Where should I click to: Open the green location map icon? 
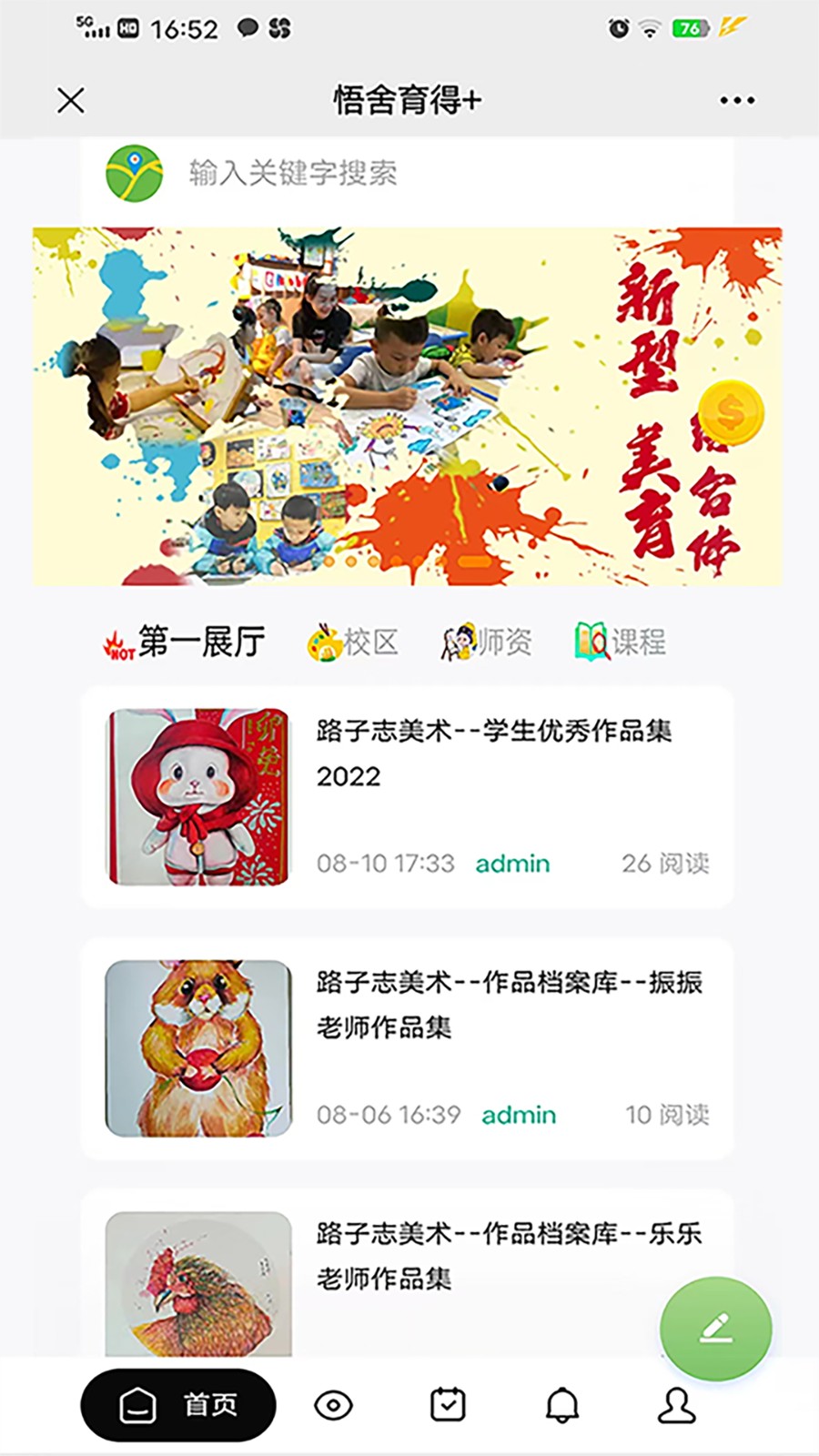click(135, 173)
